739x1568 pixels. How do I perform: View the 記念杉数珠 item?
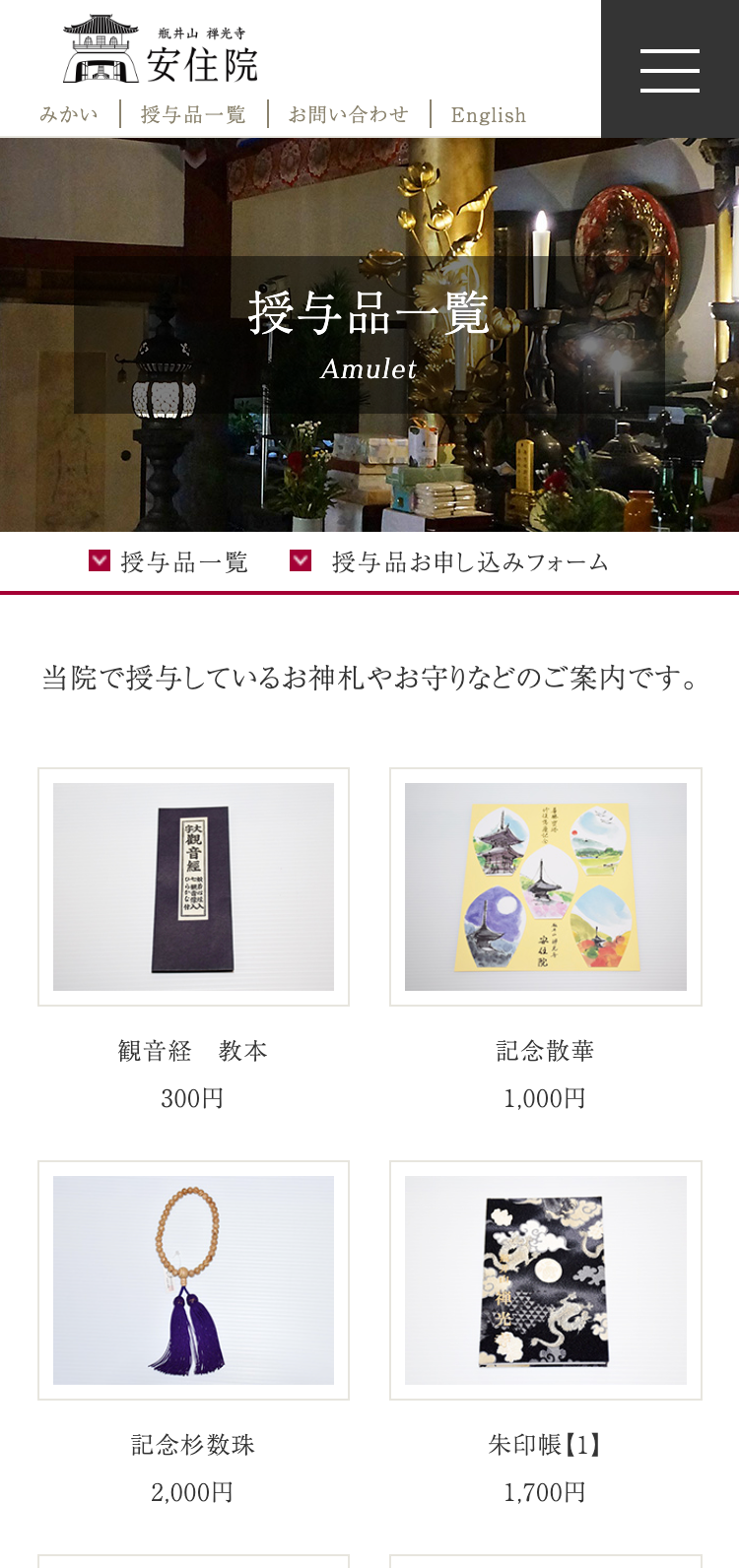[x=193, y=1280]
